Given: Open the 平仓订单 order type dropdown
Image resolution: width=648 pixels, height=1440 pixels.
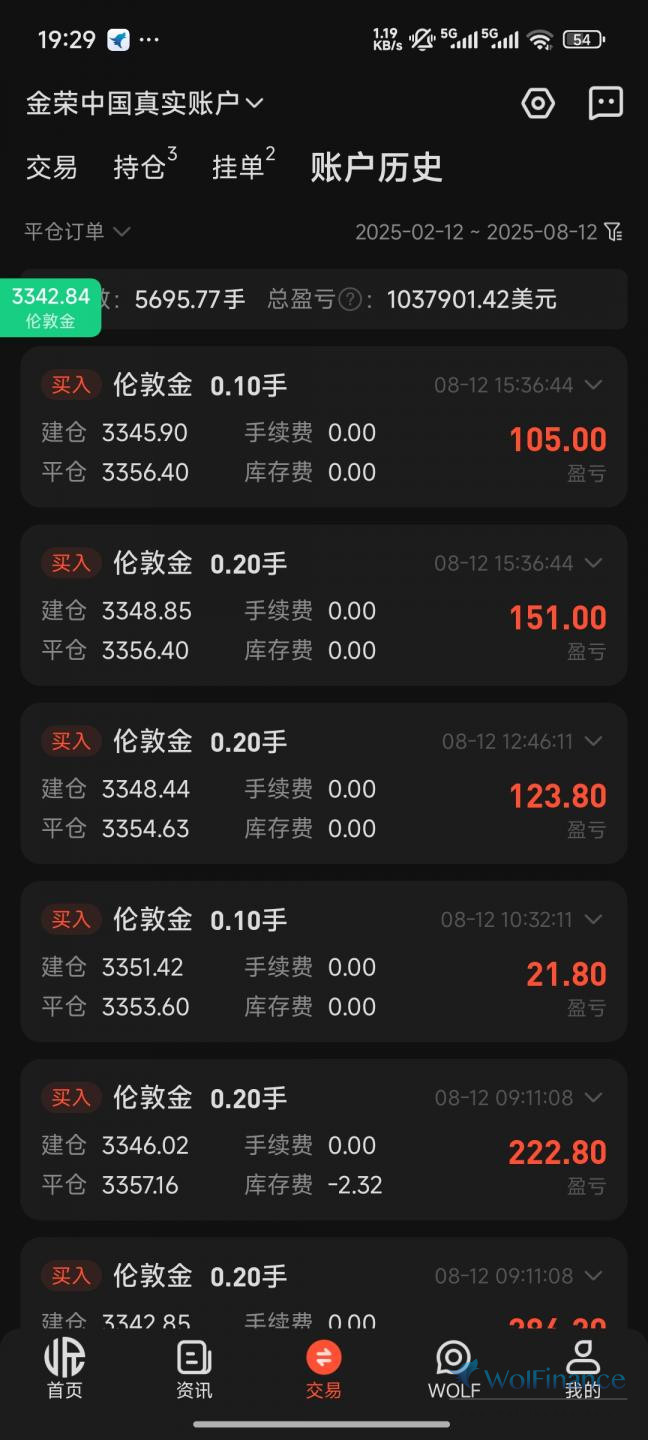Looking at the screenshot, I should click(x=77, y=231).
